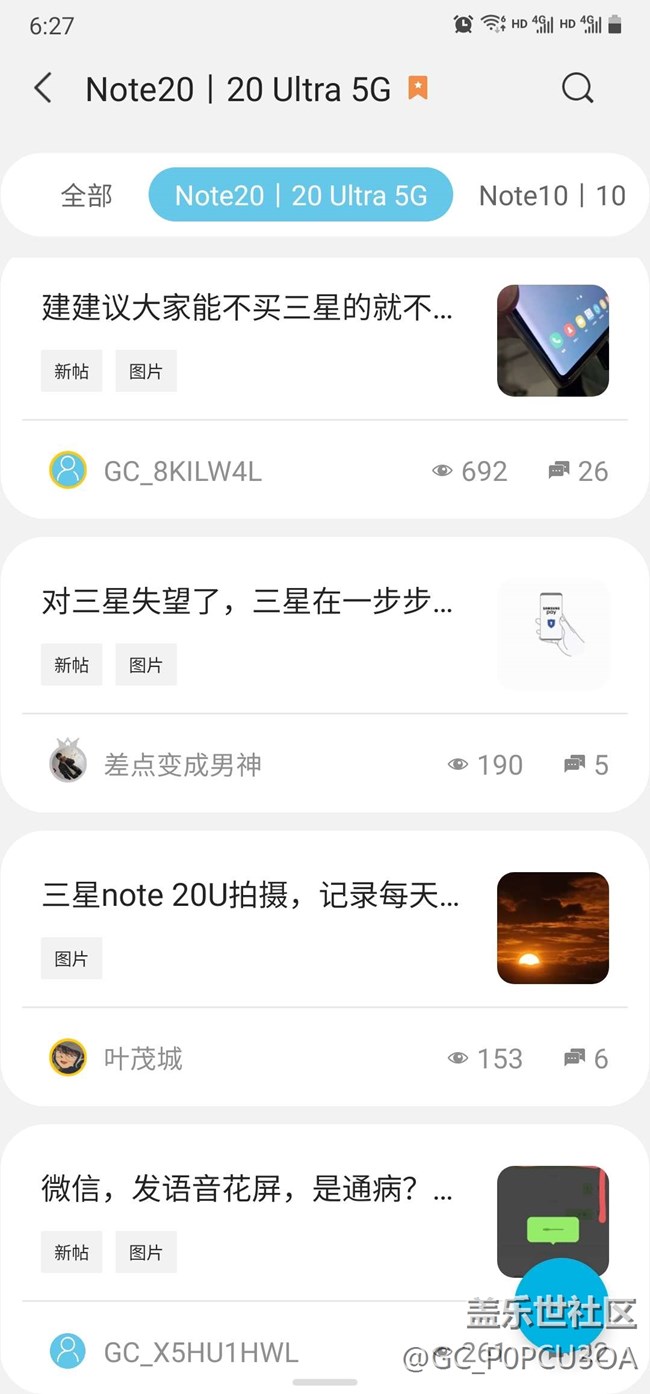Open the post 对三星失望了，三星在一步步
This screenshot has width=650, height=1394.
click(247, 602)
